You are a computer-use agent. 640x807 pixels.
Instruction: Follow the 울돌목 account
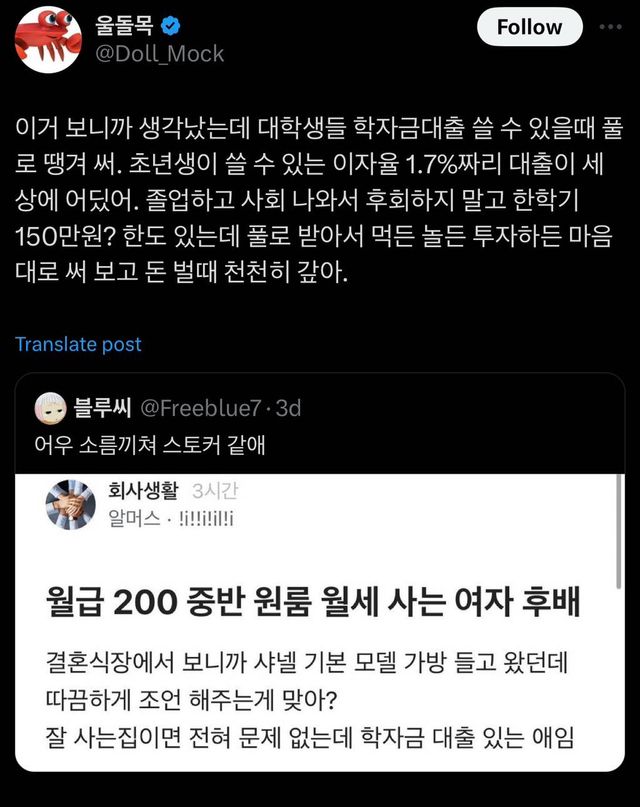pos(529,28)
